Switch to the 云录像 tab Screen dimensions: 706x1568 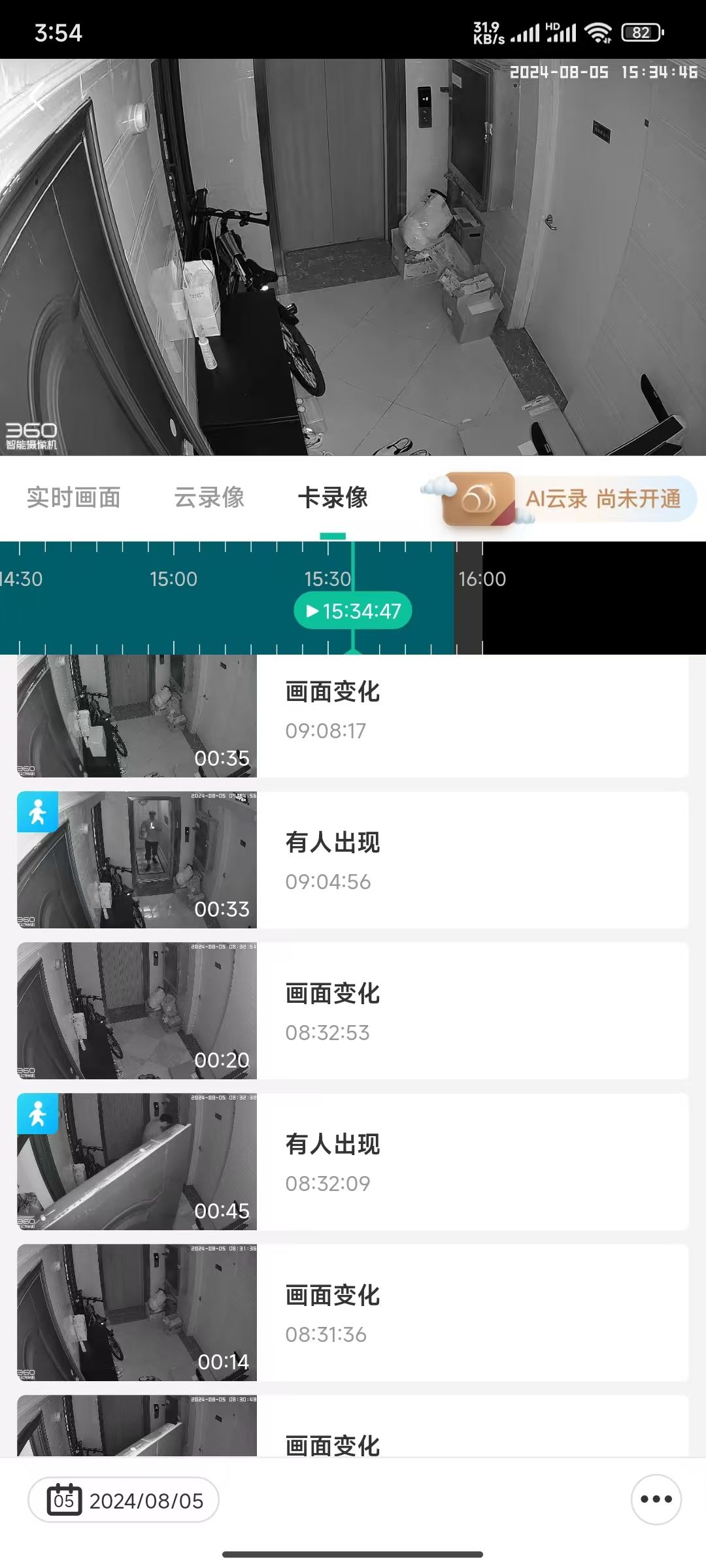[x=209, y=498]
